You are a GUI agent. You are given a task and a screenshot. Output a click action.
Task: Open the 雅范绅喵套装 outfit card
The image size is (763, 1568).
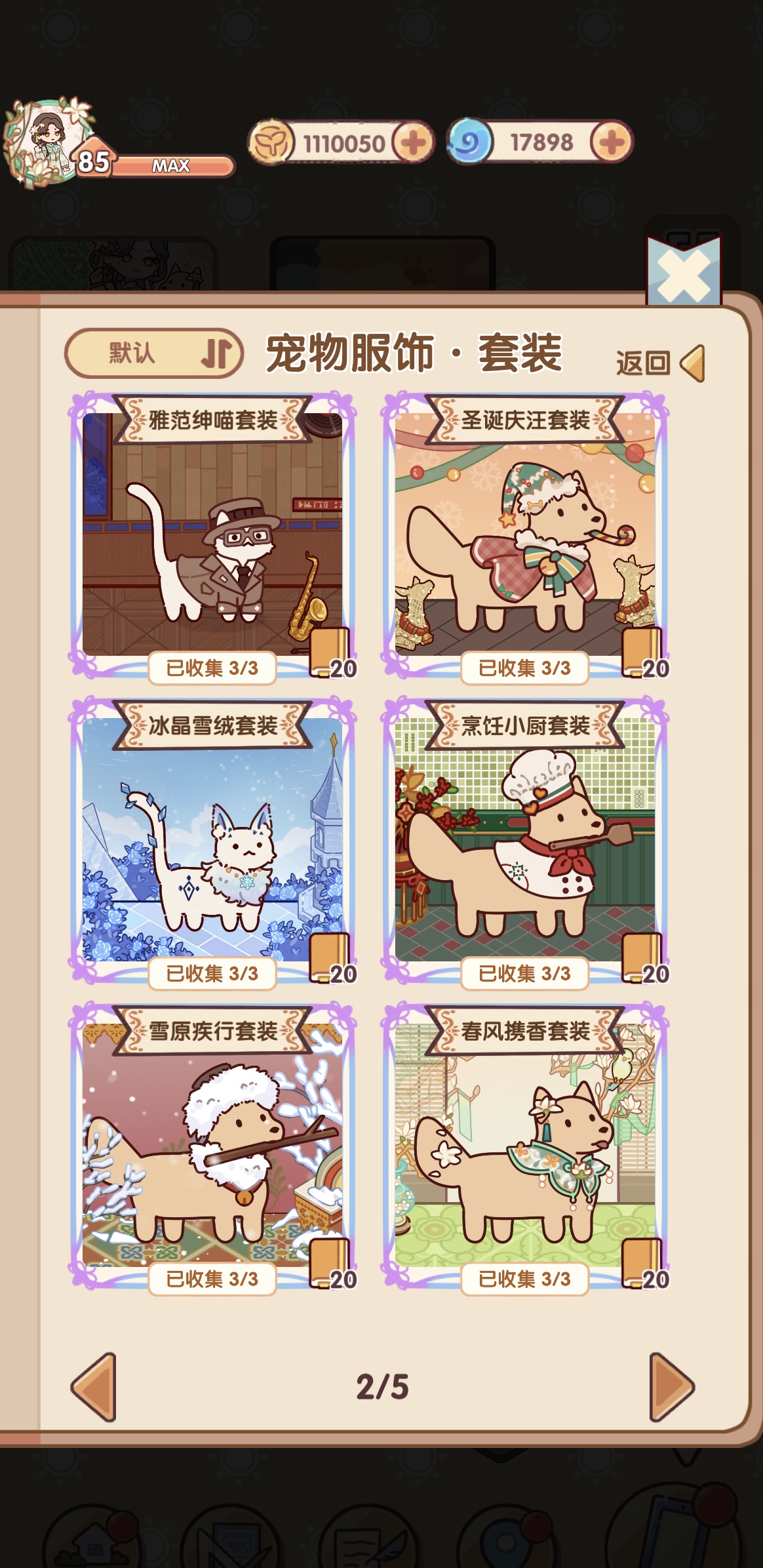click(x=212, y=534)
